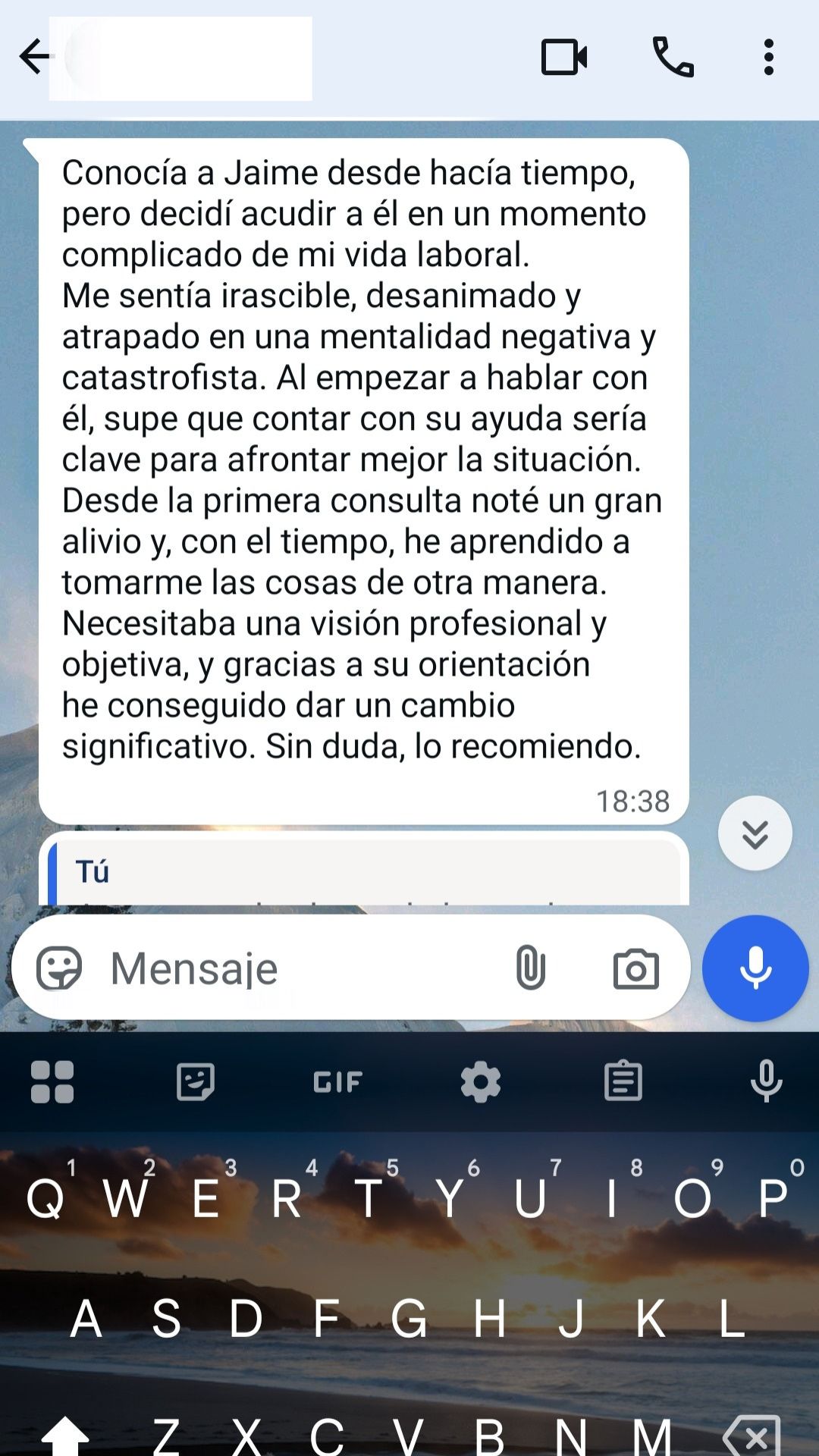Start keyboard voice typing
Screen dimensions: 819x1456
[x=766, y=1081]
